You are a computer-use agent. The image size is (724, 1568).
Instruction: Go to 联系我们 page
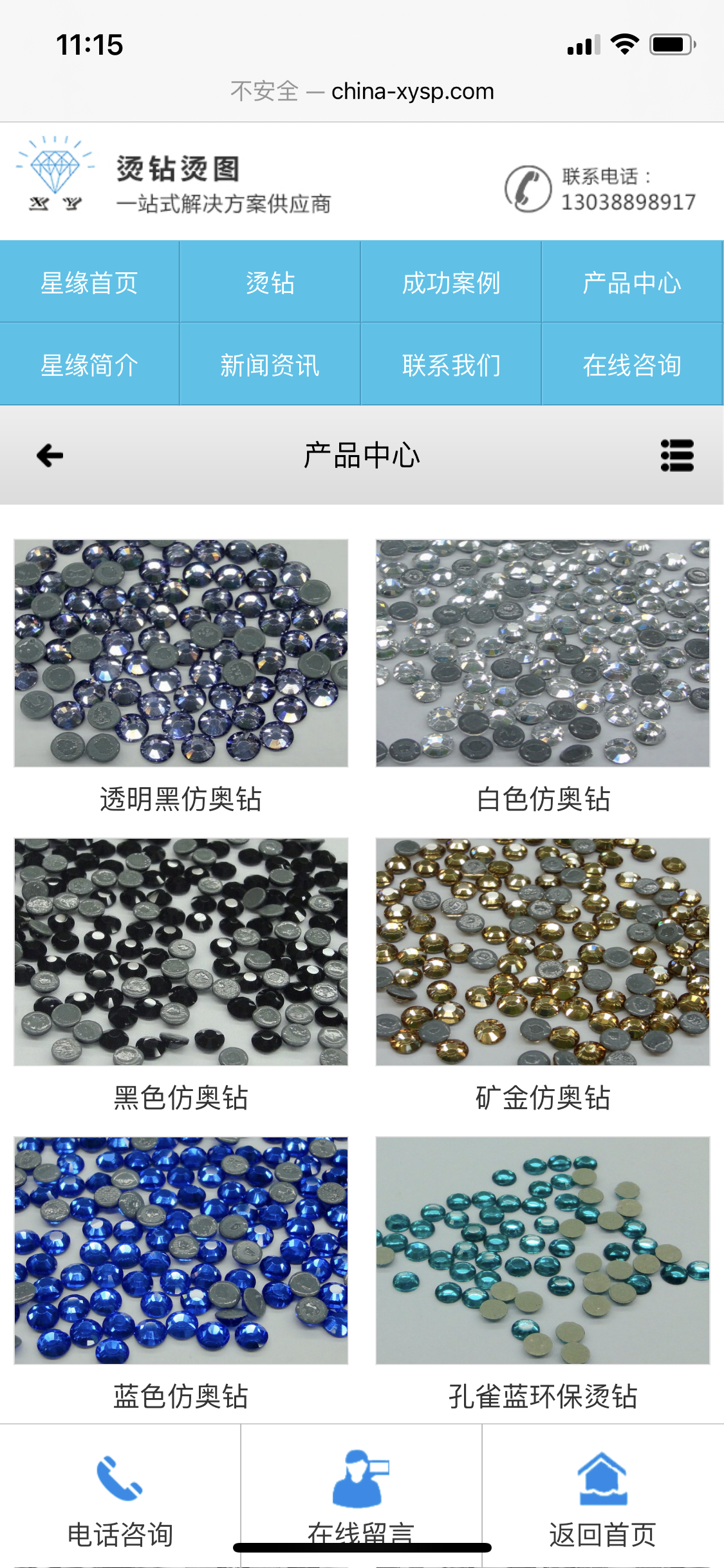coord(451,365)
